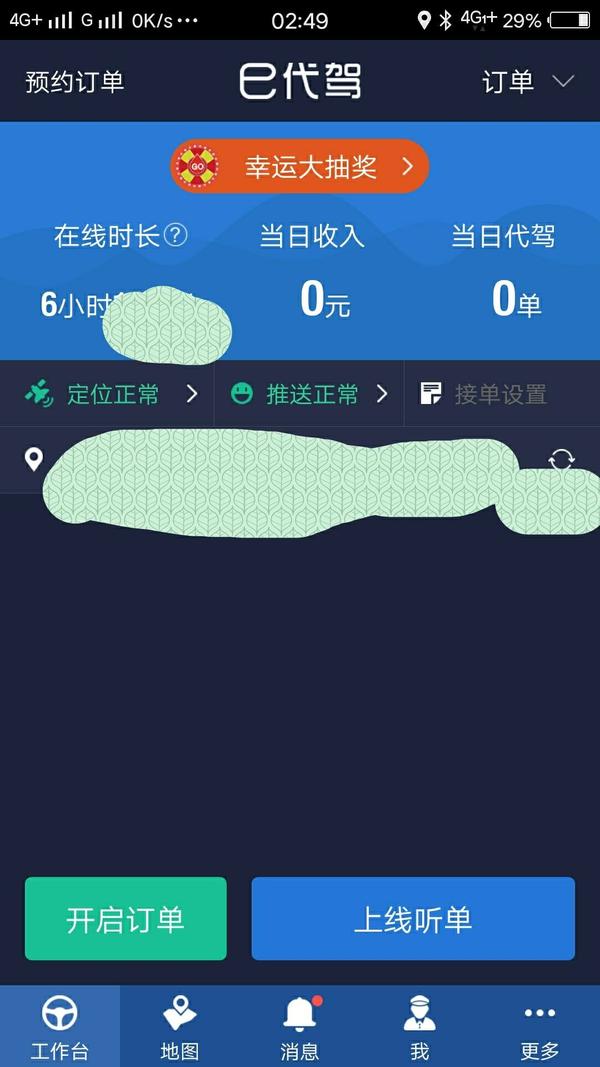
Task: Refresh the current location
Action: (561, 460)
